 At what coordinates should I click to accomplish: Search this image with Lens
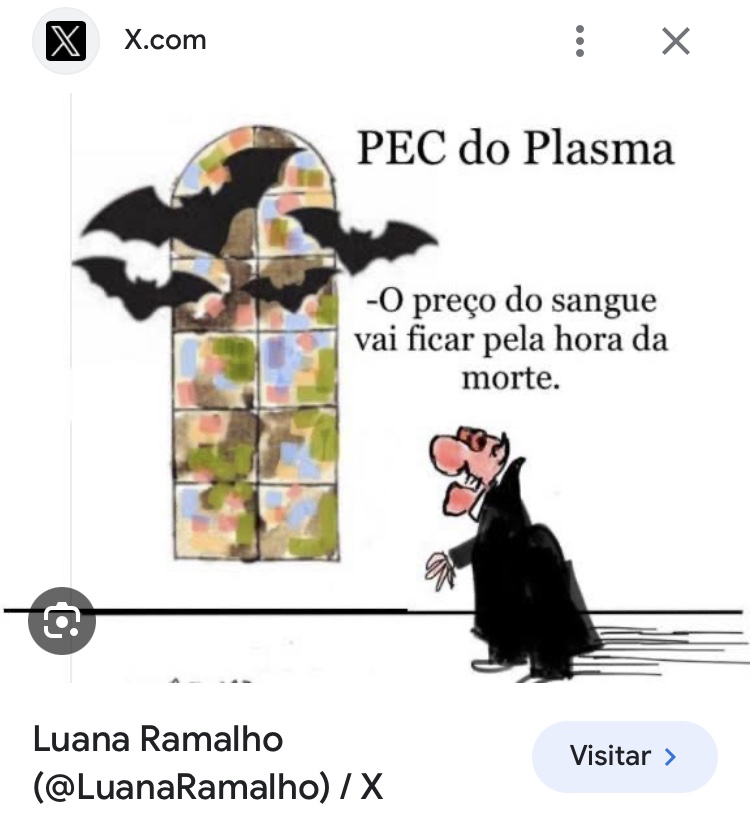[x=62, y=621]
